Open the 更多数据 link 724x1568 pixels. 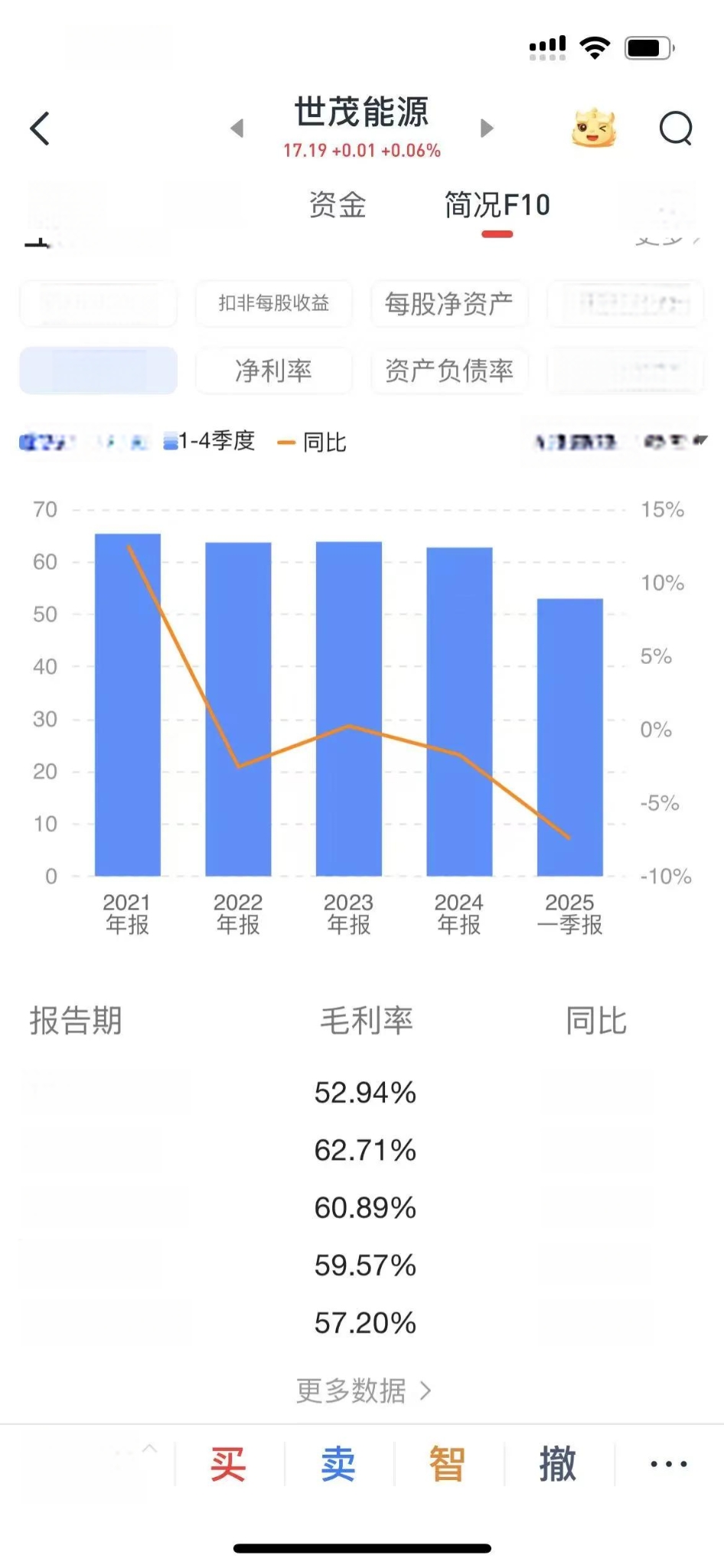[x=364, y=1390]
